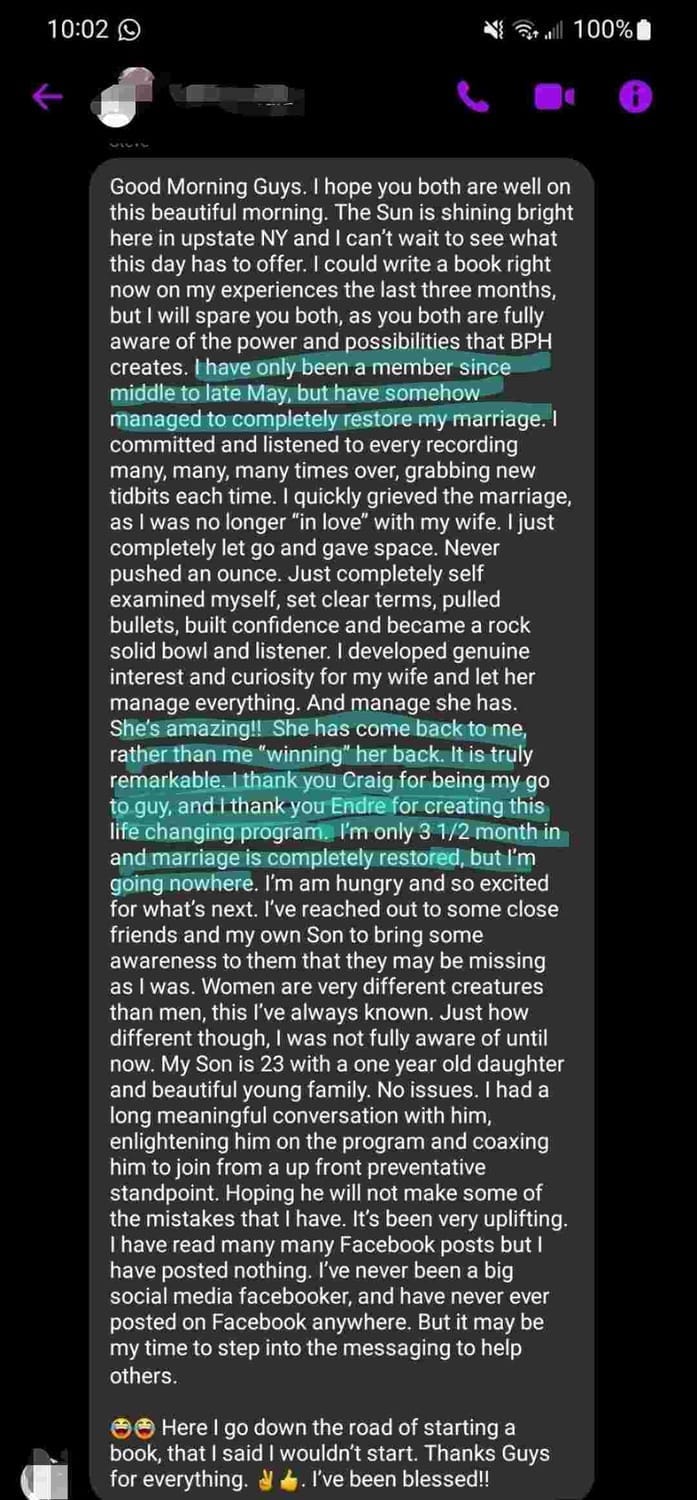
Task: Open conversation info details
Action: (x=636, y=96)
